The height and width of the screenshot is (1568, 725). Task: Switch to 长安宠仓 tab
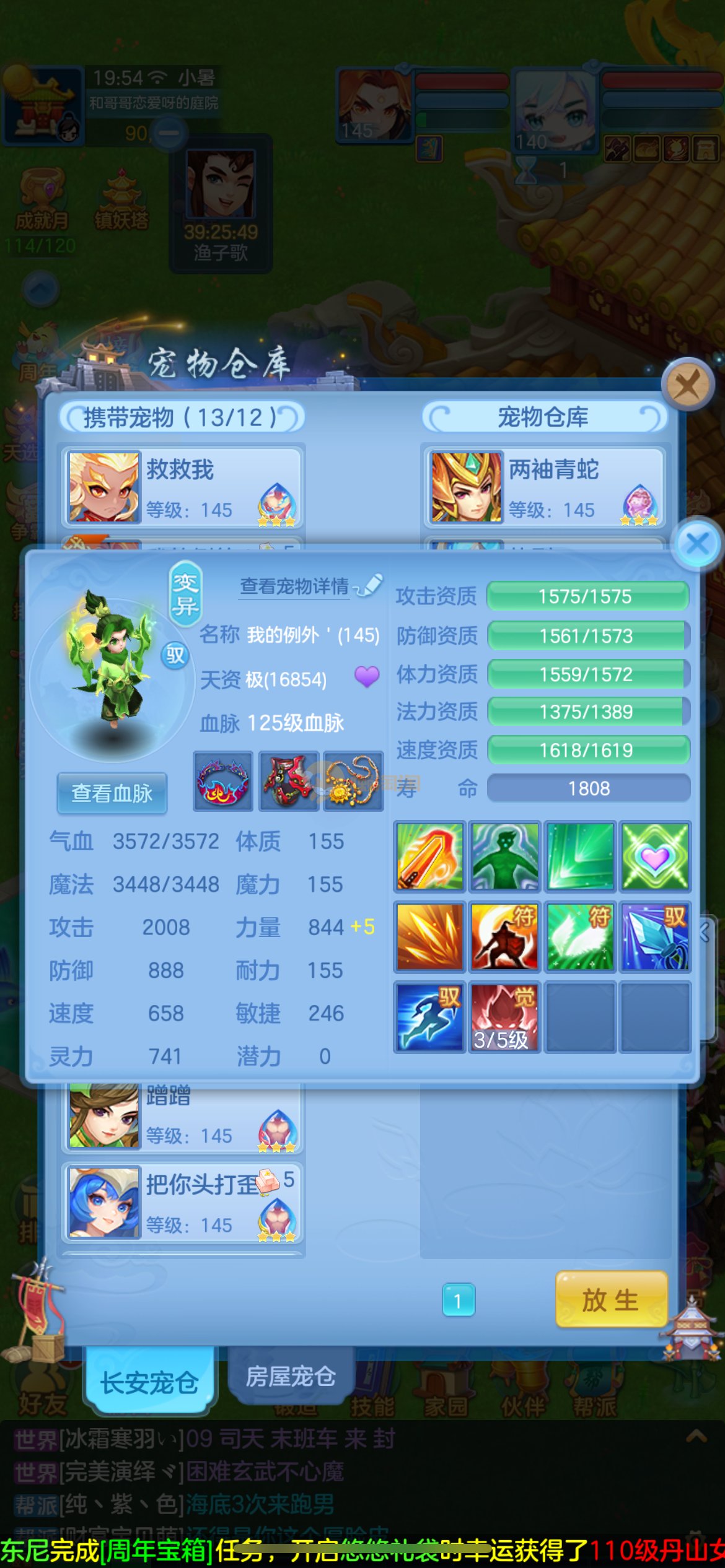[149, 1382]
